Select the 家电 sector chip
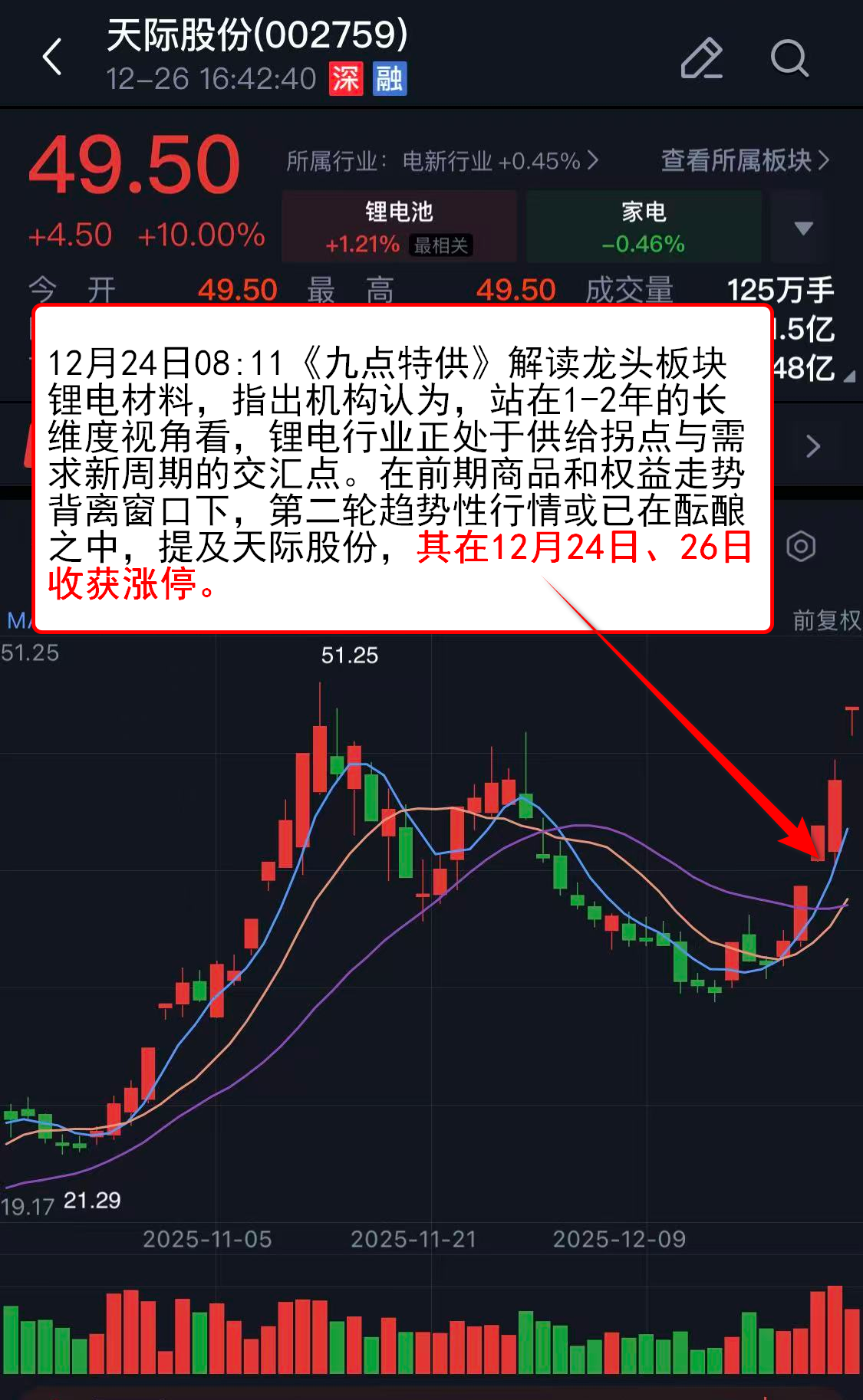This screenshot has height=1400, width=863. (643, 227)
